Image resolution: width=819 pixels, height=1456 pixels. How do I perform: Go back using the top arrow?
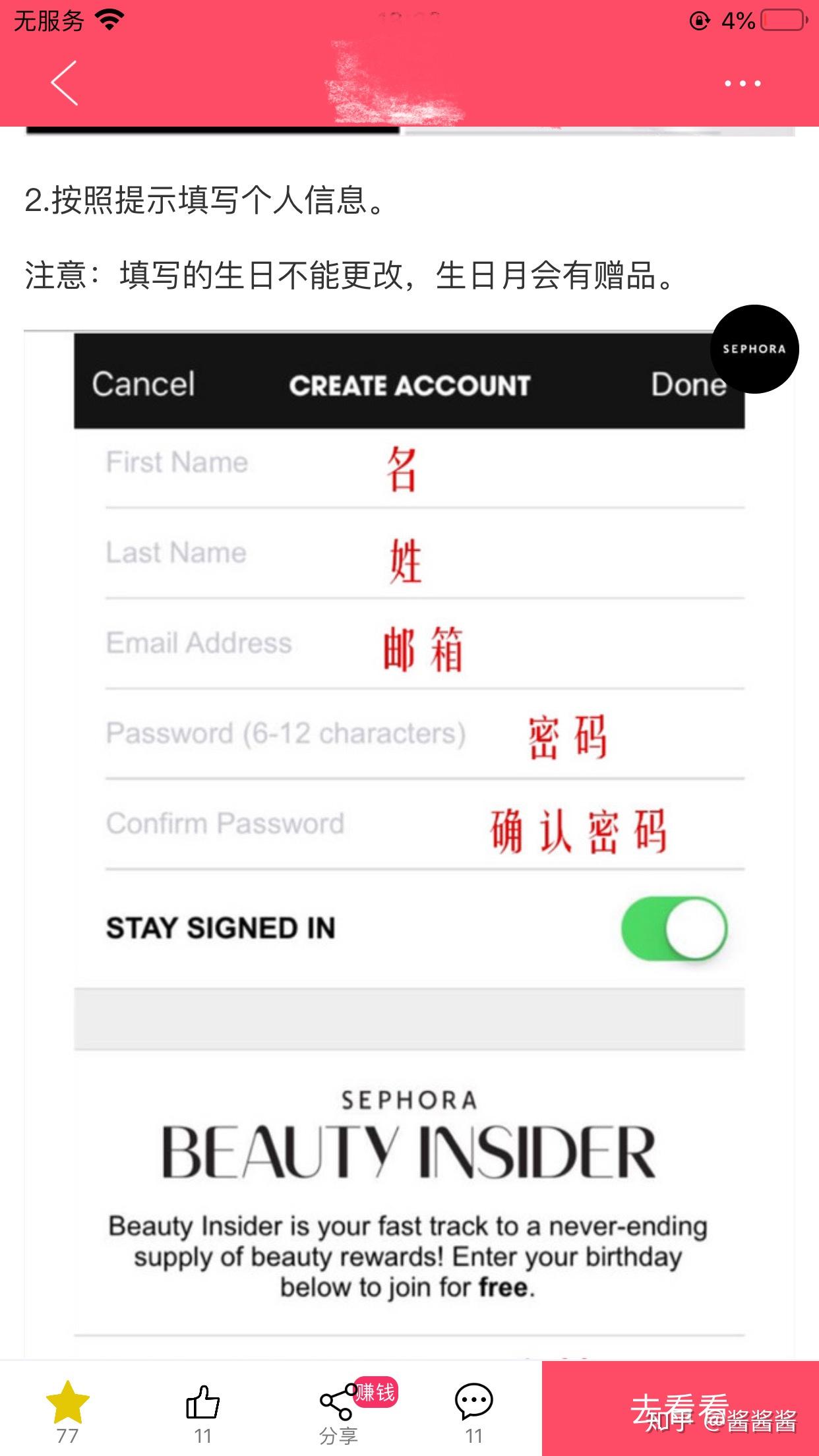coord(65,83)
